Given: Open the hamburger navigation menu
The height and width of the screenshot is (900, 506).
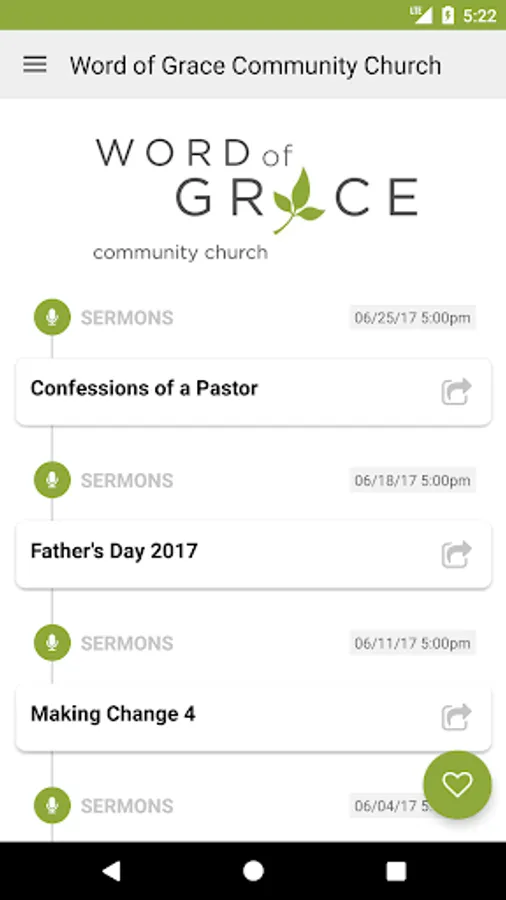Looking at the screenshot, I should click(34, 65).
